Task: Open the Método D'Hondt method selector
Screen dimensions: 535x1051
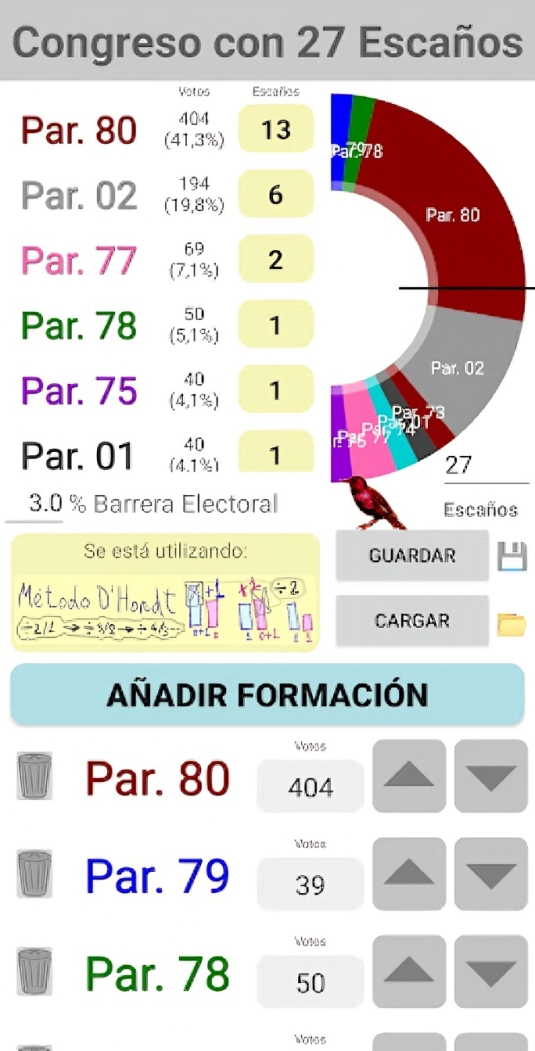Action: tap(165, 593)
